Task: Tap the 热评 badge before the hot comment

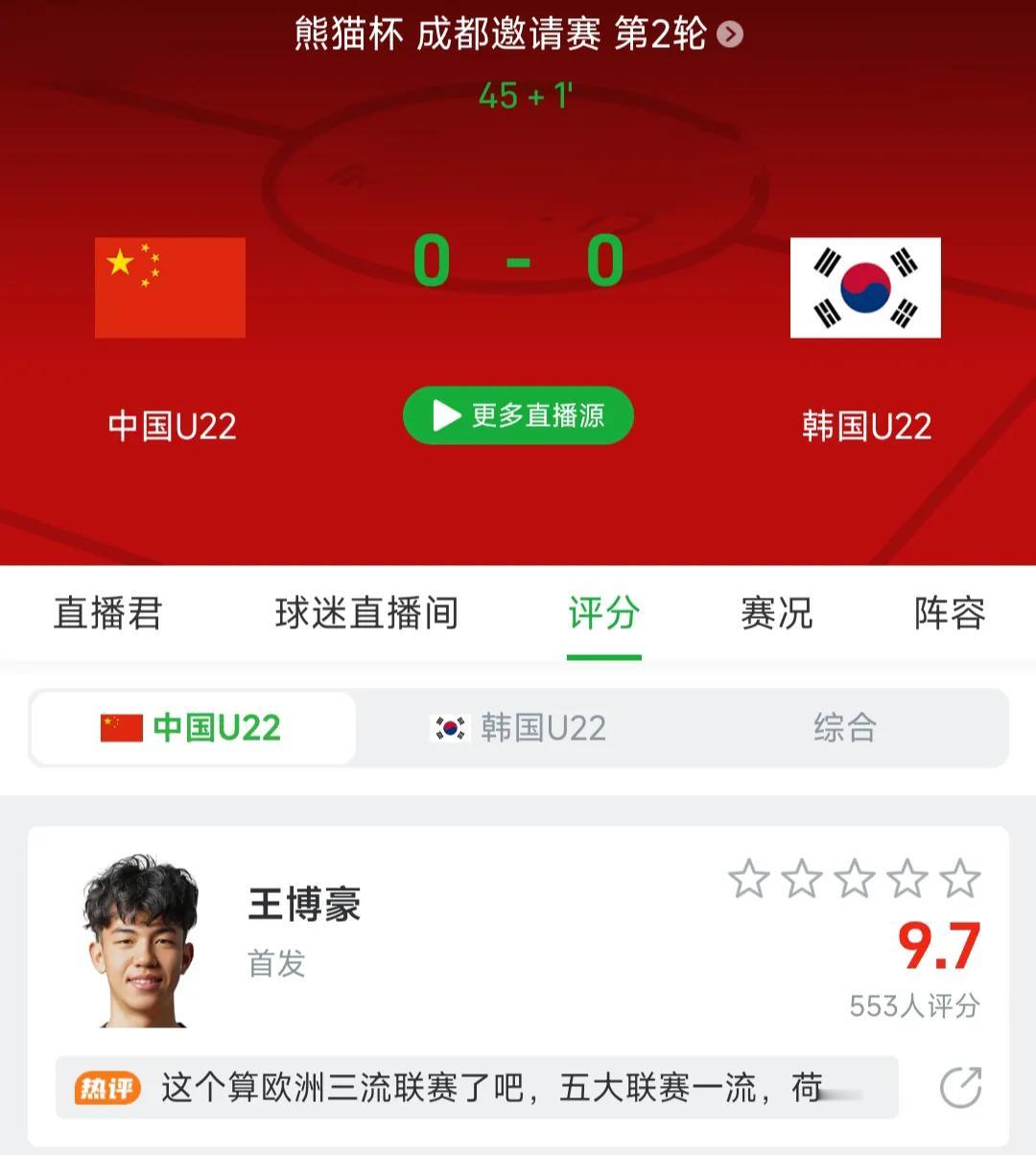Action: (106, 1089)
